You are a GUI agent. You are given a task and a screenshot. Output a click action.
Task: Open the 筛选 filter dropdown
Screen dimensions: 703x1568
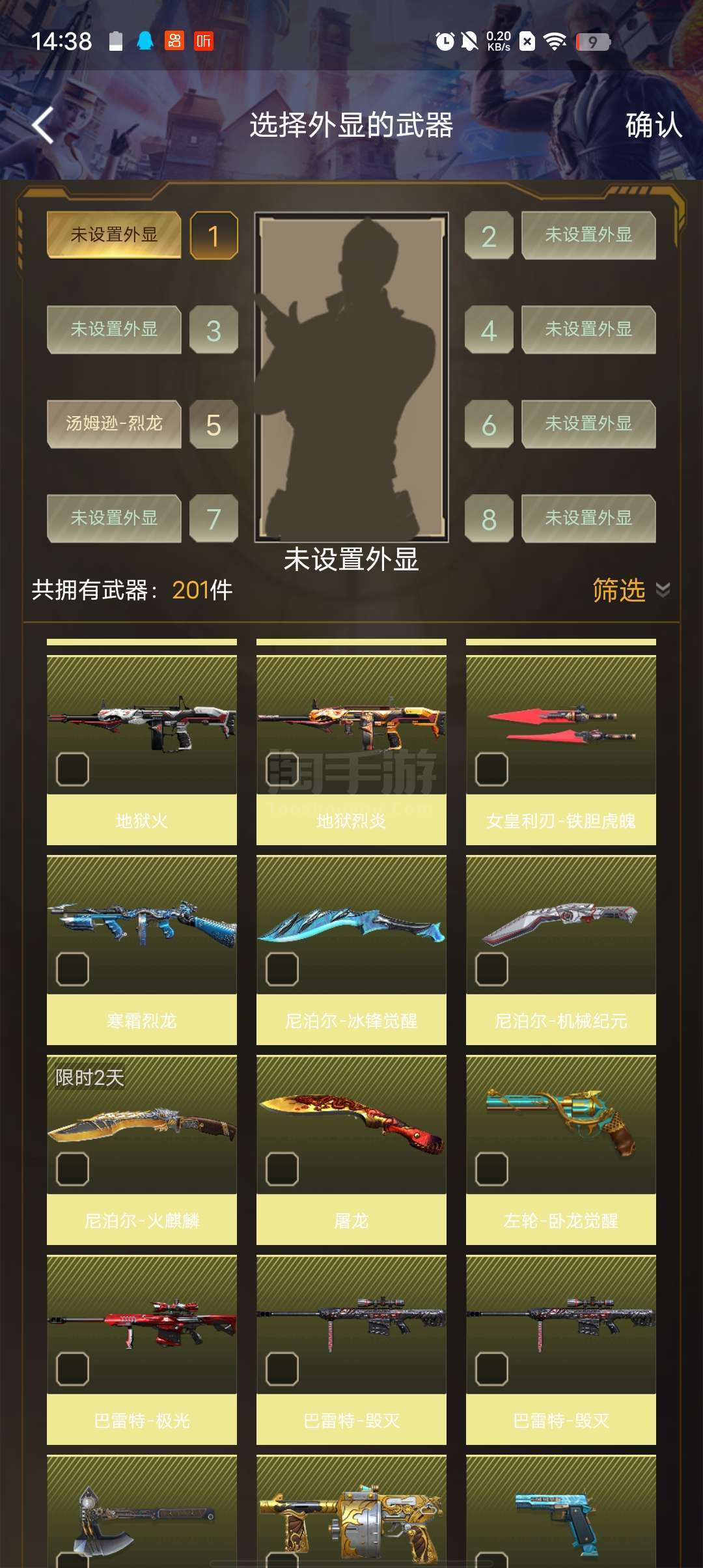coord(631,590)
